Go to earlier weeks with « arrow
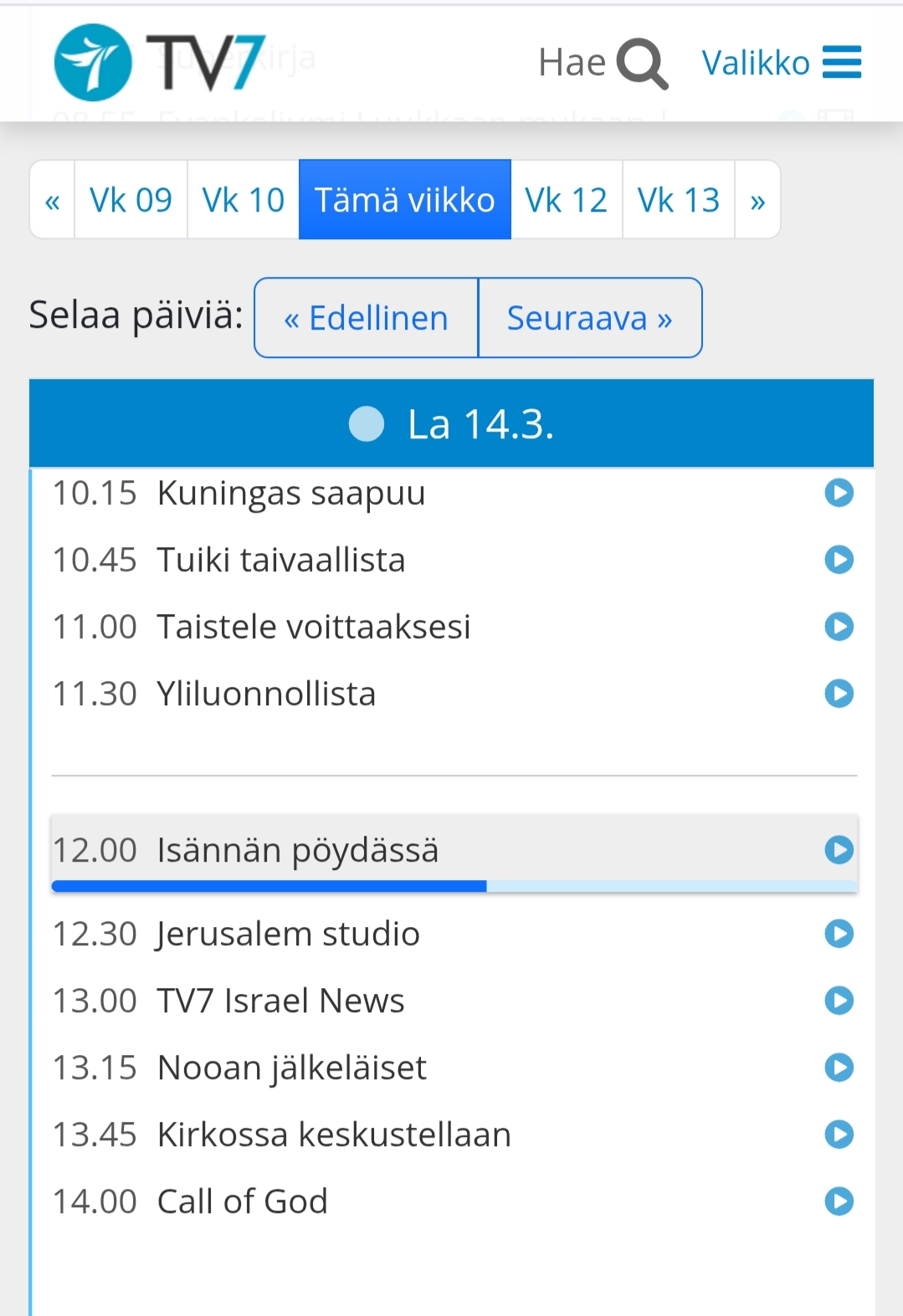Image resolution: width=903 pixels, height=1316 pixels. click(x=53, y=200)
